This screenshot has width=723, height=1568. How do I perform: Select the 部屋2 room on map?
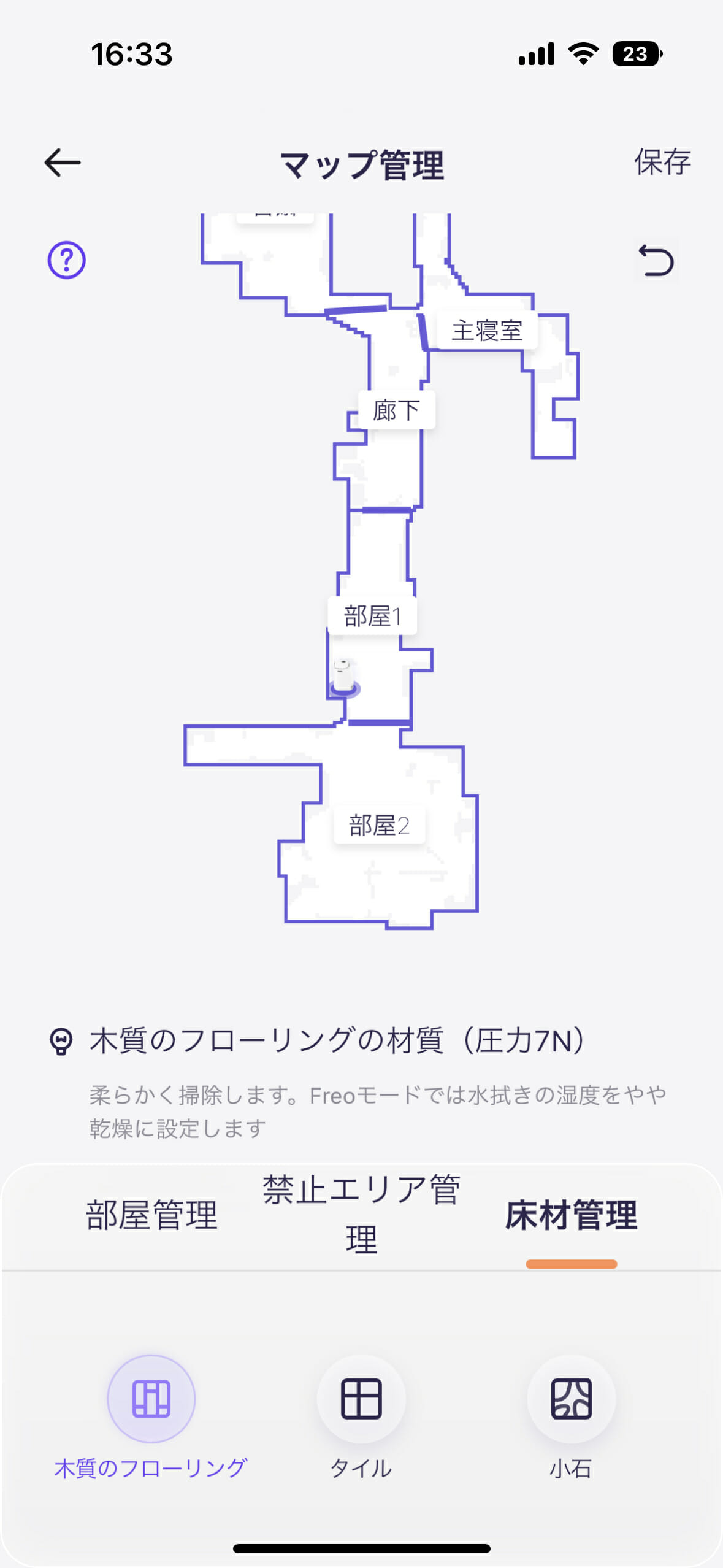379,825
